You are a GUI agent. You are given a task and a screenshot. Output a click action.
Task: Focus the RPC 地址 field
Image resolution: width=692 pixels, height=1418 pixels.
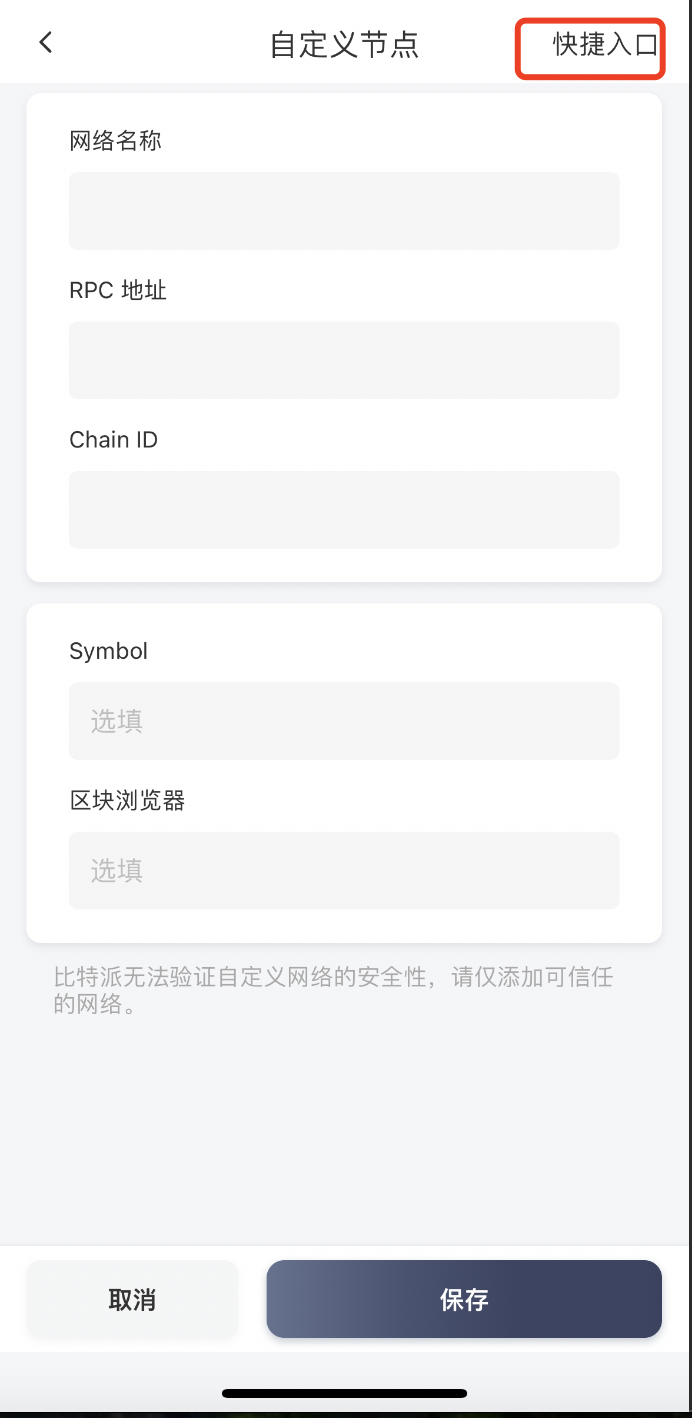coord(344,360)
